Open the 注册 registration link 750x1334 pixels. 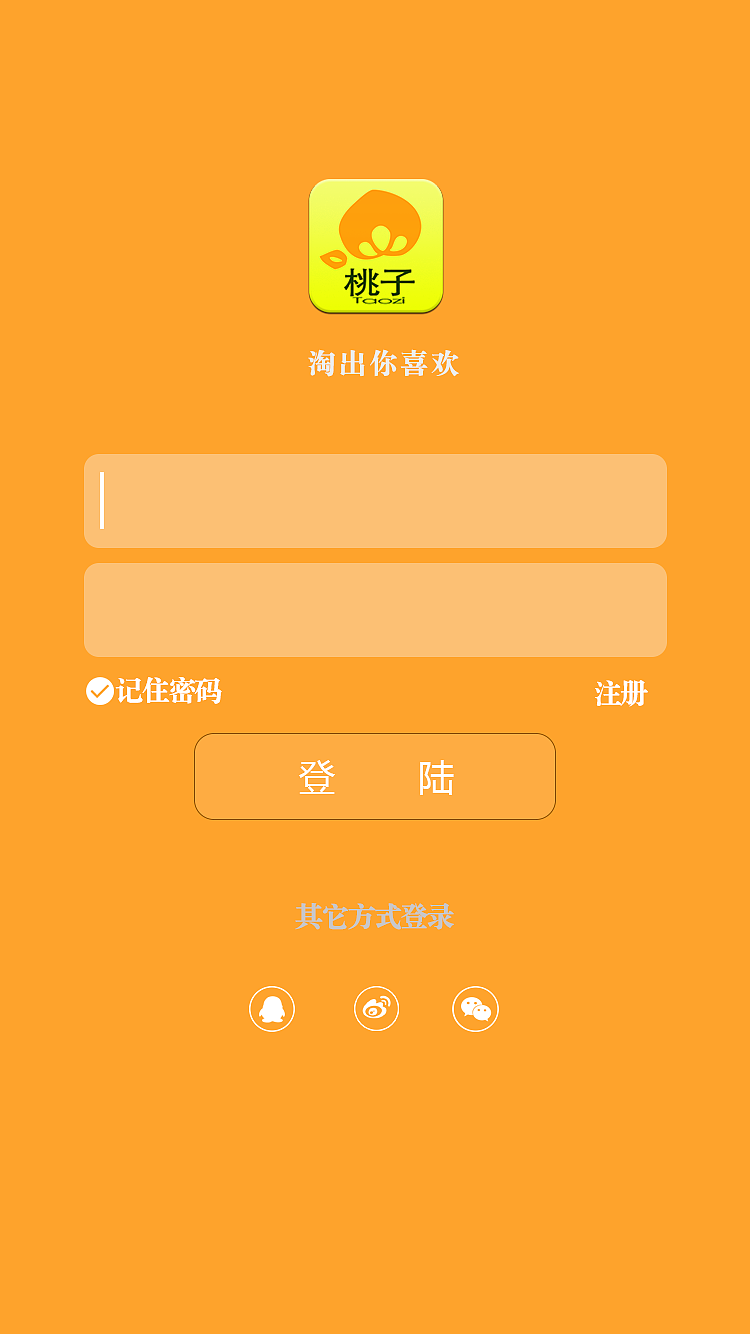620,693
